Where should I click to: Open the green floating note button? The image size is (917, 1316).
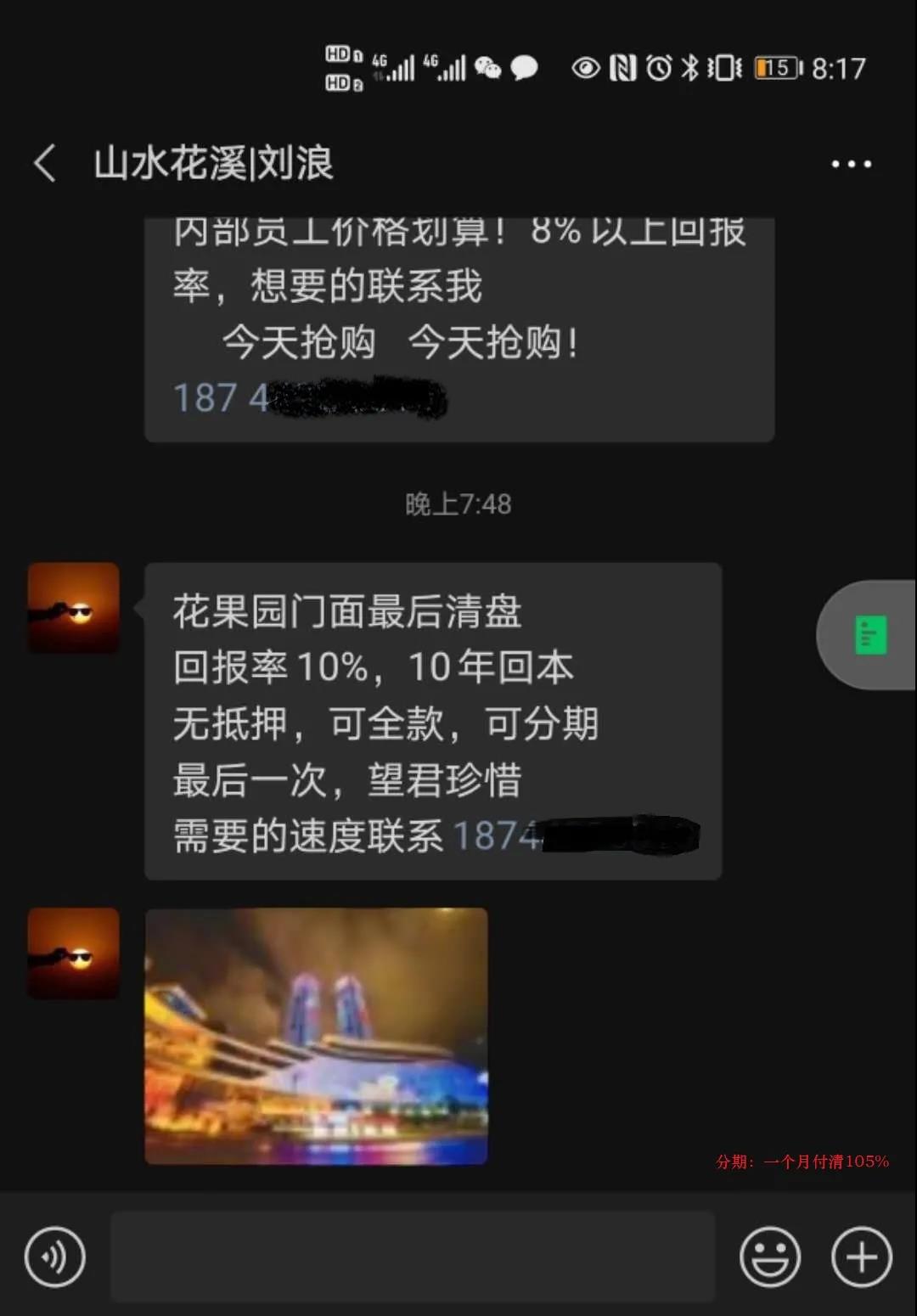pyautogui.click(x=869, y=635)
